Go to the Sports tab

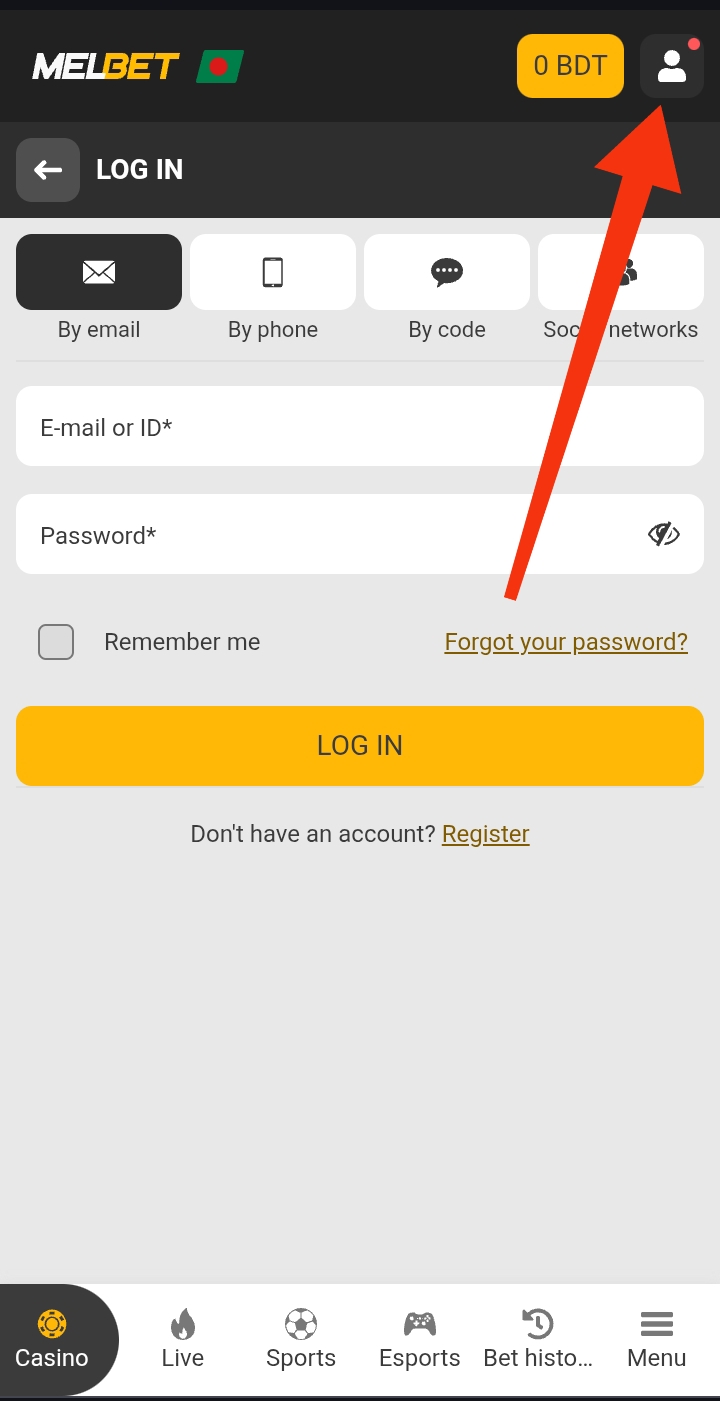[x=301, y=1340]
